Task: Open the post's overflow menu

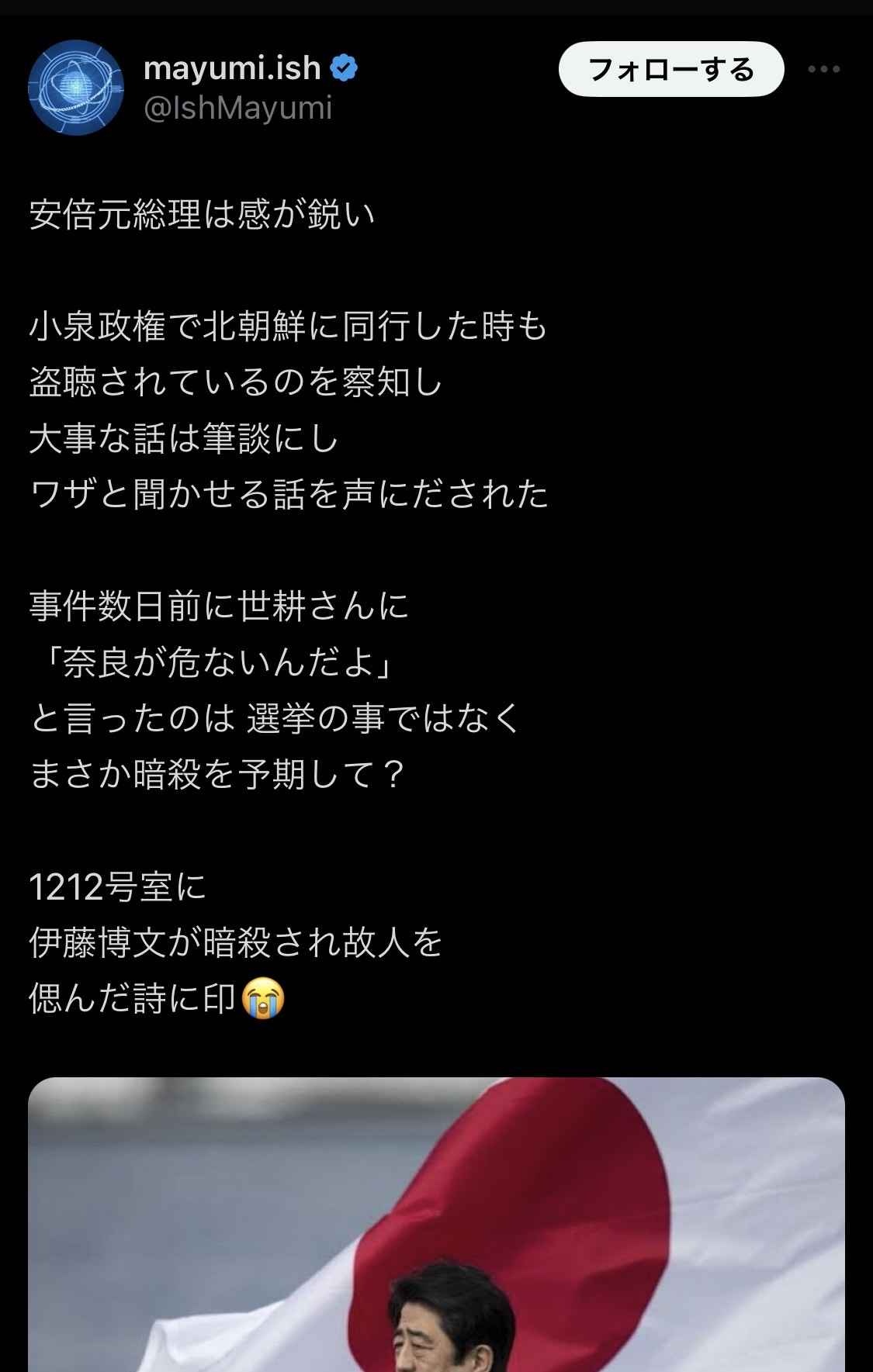Action: (x=823, y=70)
